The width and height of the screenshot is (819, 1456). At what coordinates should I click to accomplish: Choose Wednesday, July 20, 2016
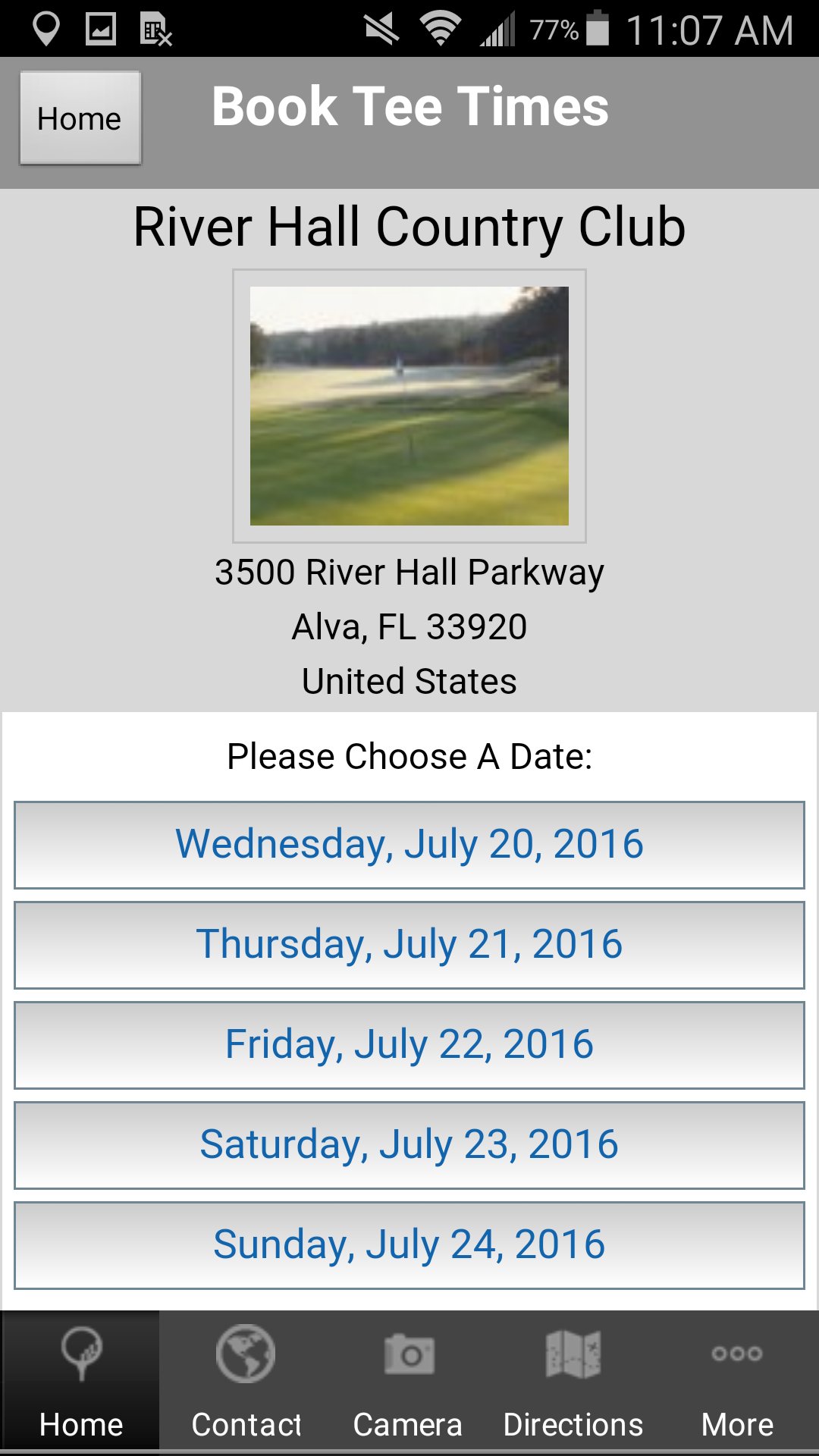tap(409, 845)
